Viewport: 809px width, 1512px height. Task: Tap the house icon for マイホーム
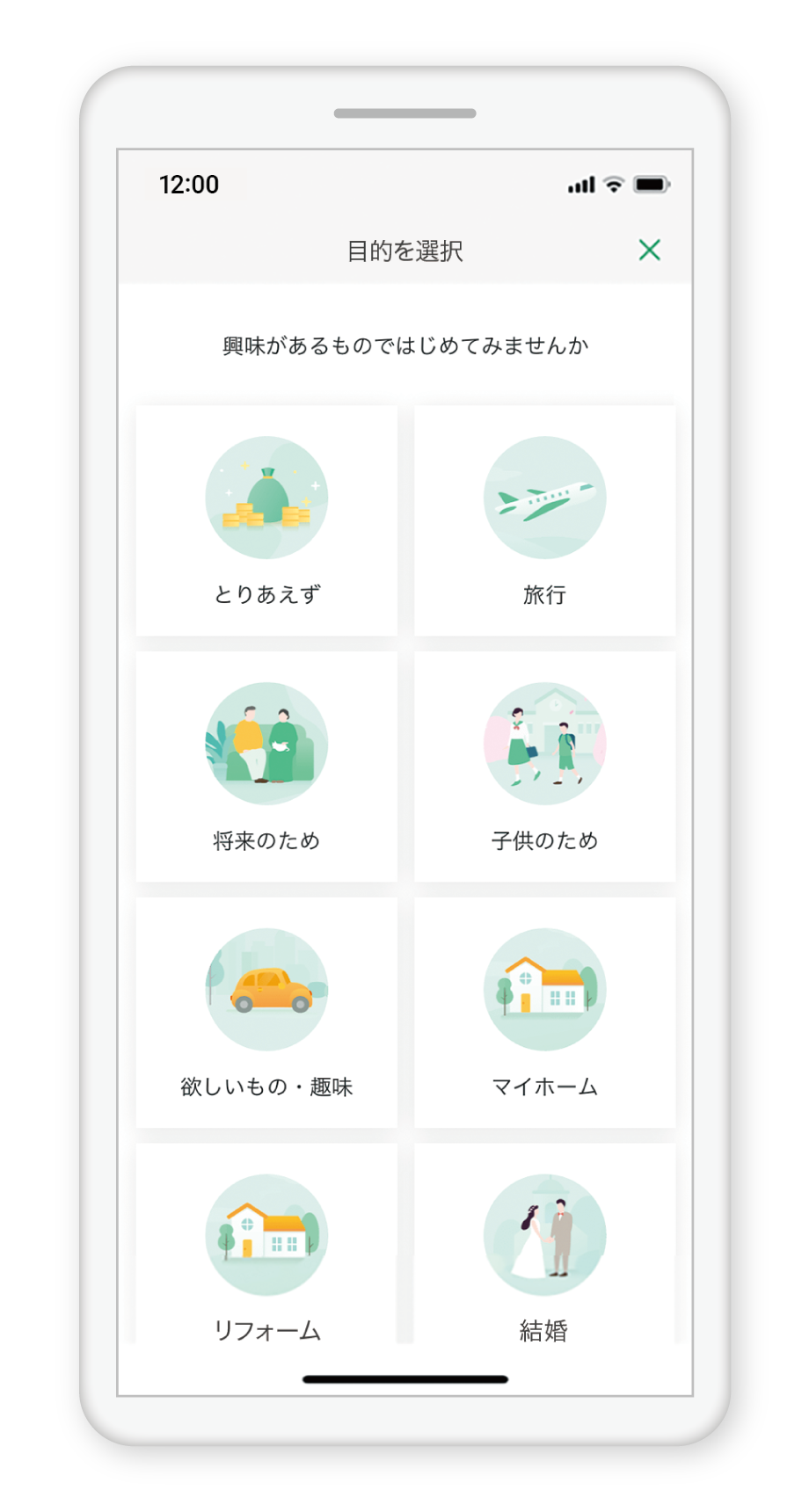[544, 989]
